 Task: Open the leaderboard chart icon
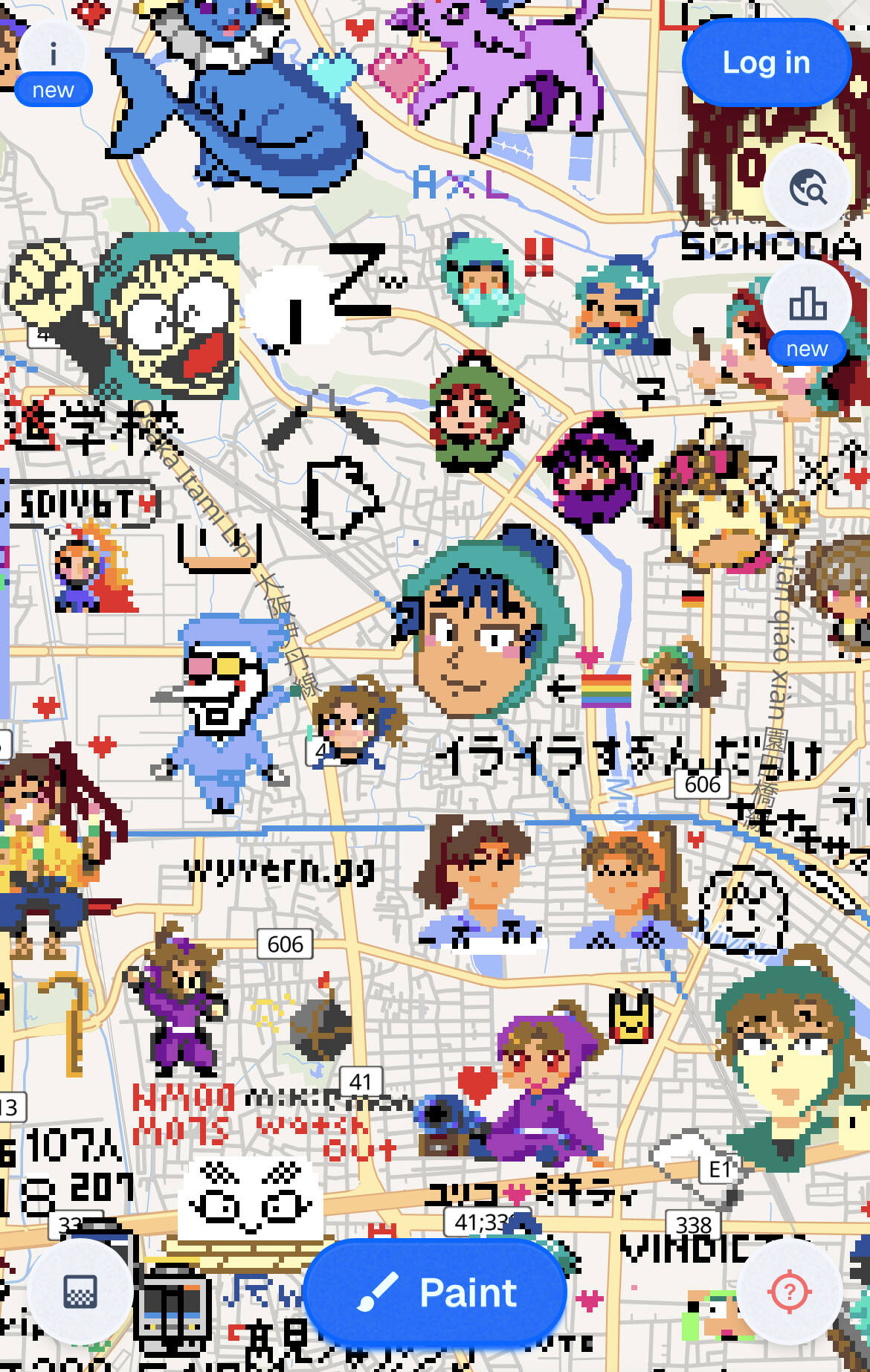pyautogui.click(x=808, y=303)
